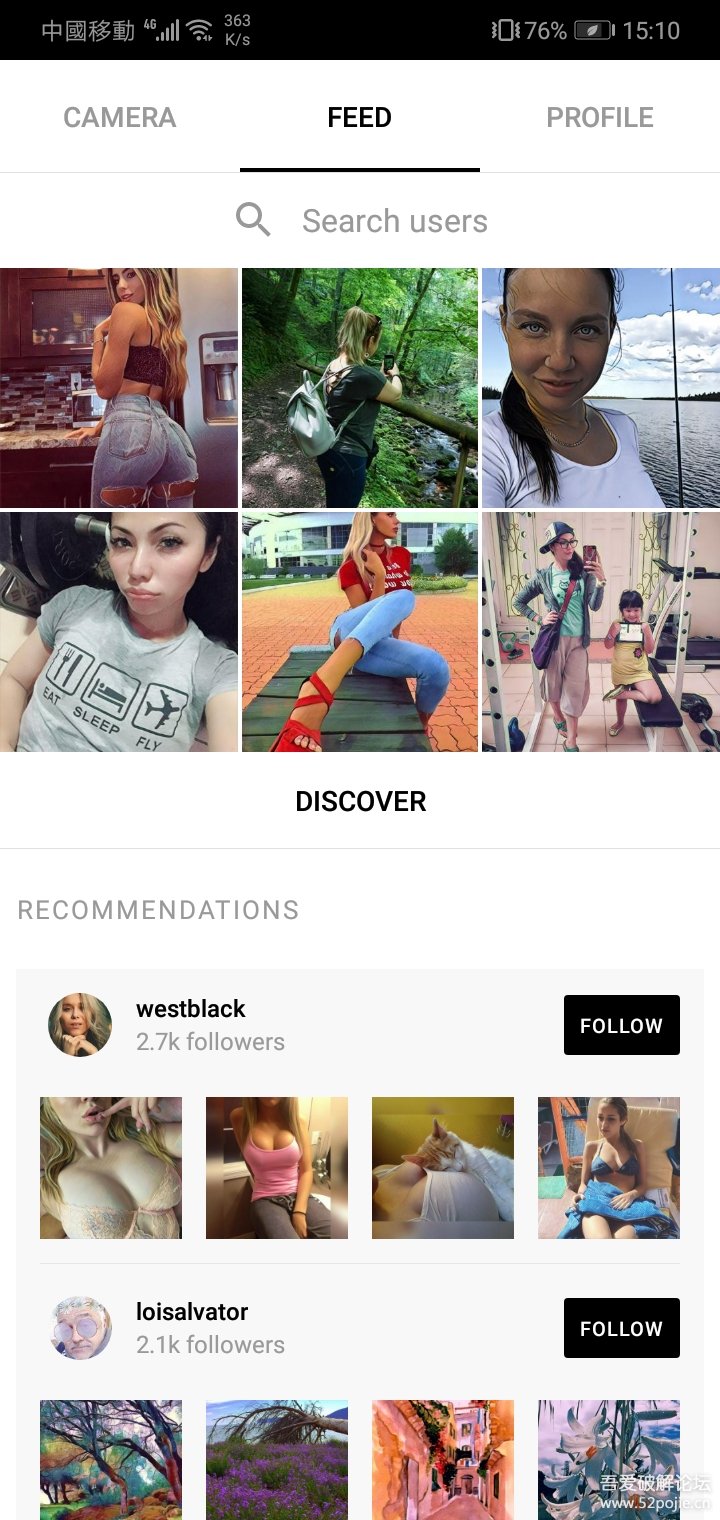The height and width of the screenshot is (1520, 720).
Task: Open the PROFILE tab
Action: click(600, 117)
